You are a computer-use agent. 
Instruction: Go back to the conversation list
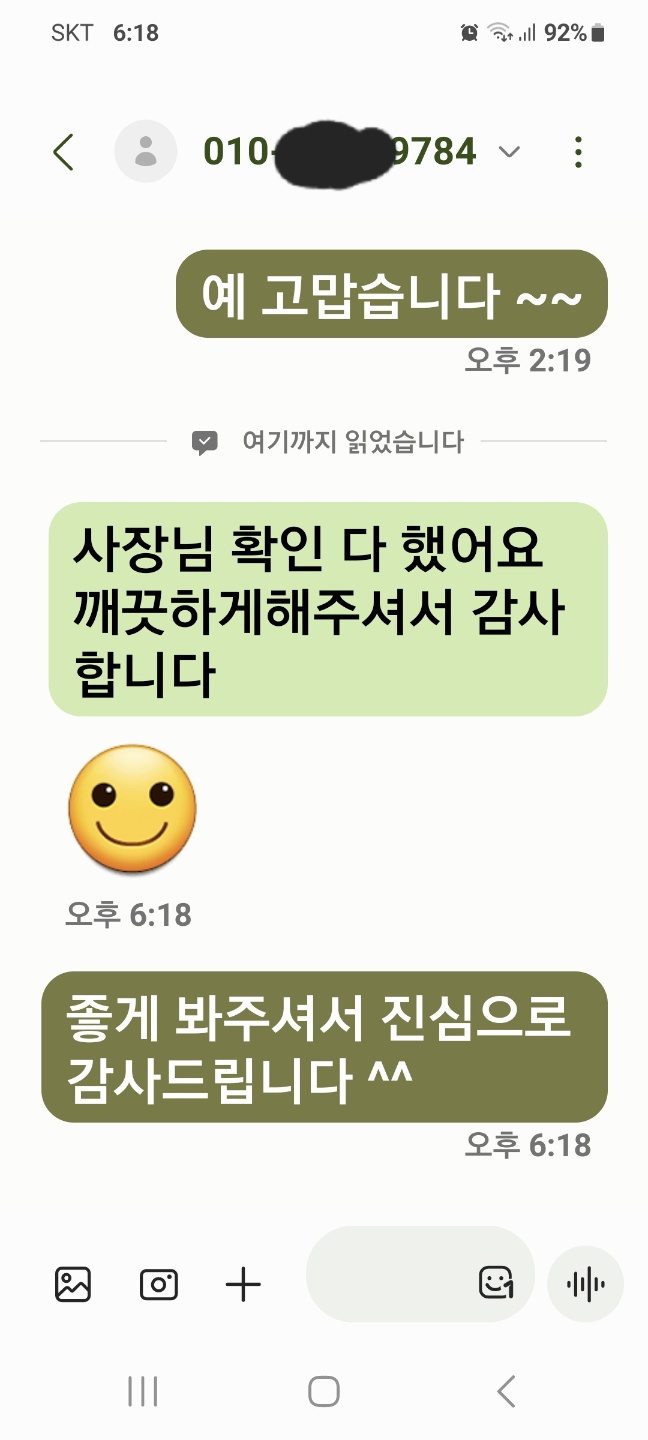click(63, 152)
